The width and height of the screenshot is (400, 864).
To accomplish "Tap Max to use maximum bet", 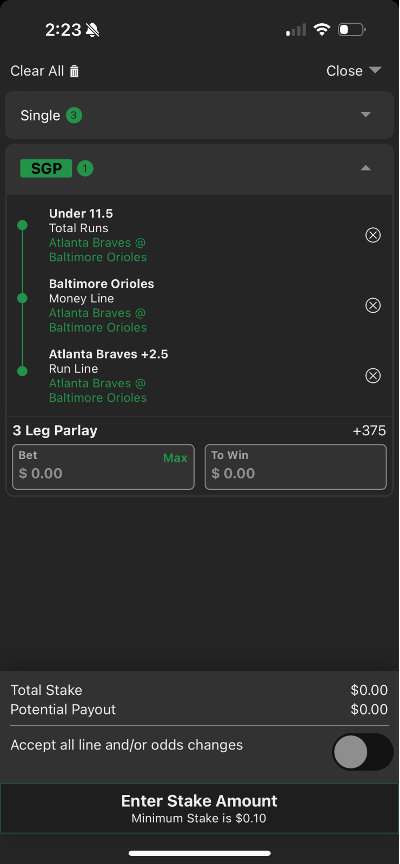I will point(175,458).
